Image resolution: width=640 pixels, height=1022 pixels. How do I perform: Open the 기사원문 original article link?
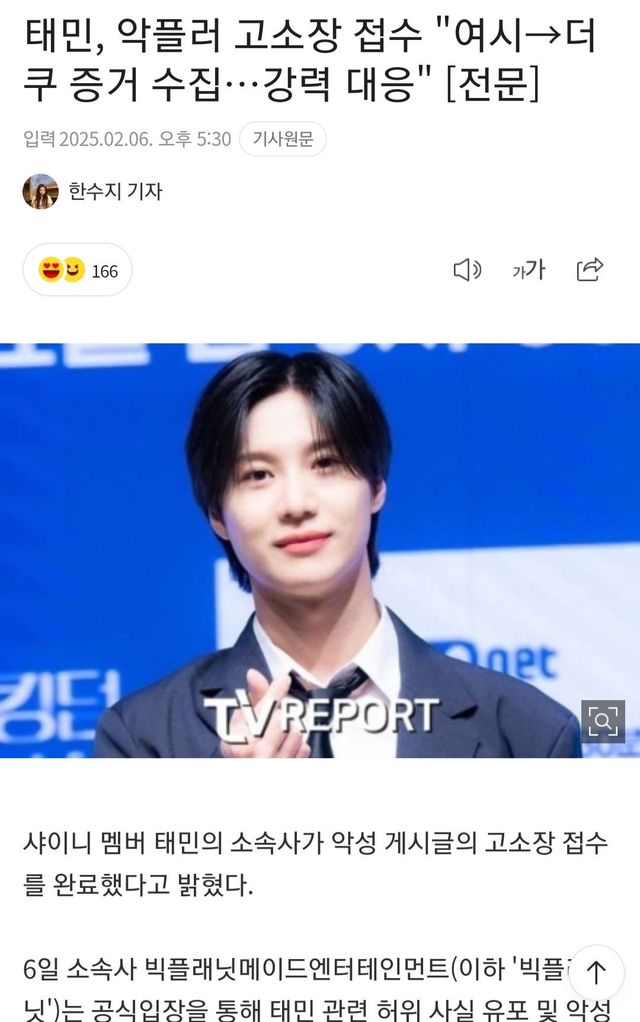[x=283, y=139]
